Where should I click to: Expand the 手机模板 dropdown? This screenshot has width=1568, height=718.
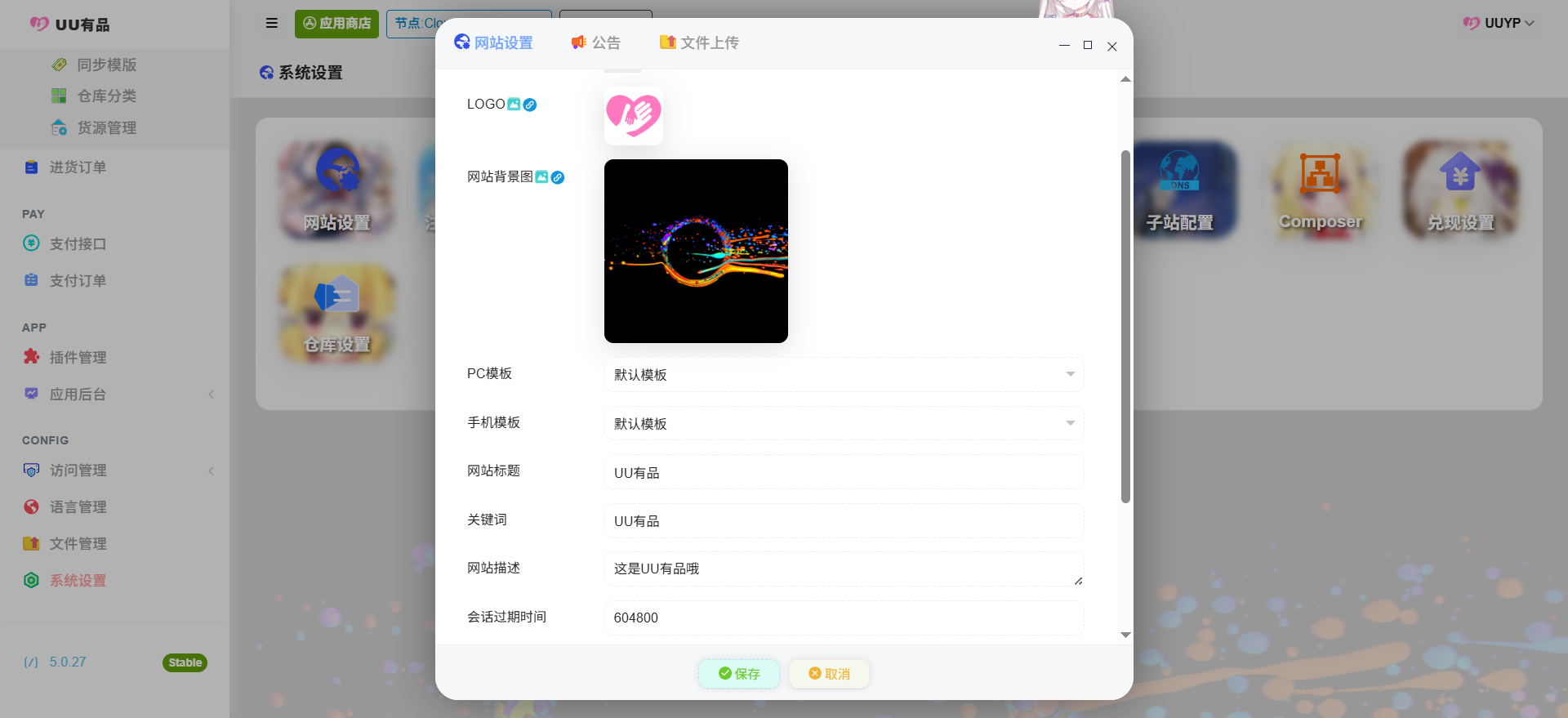844,423
